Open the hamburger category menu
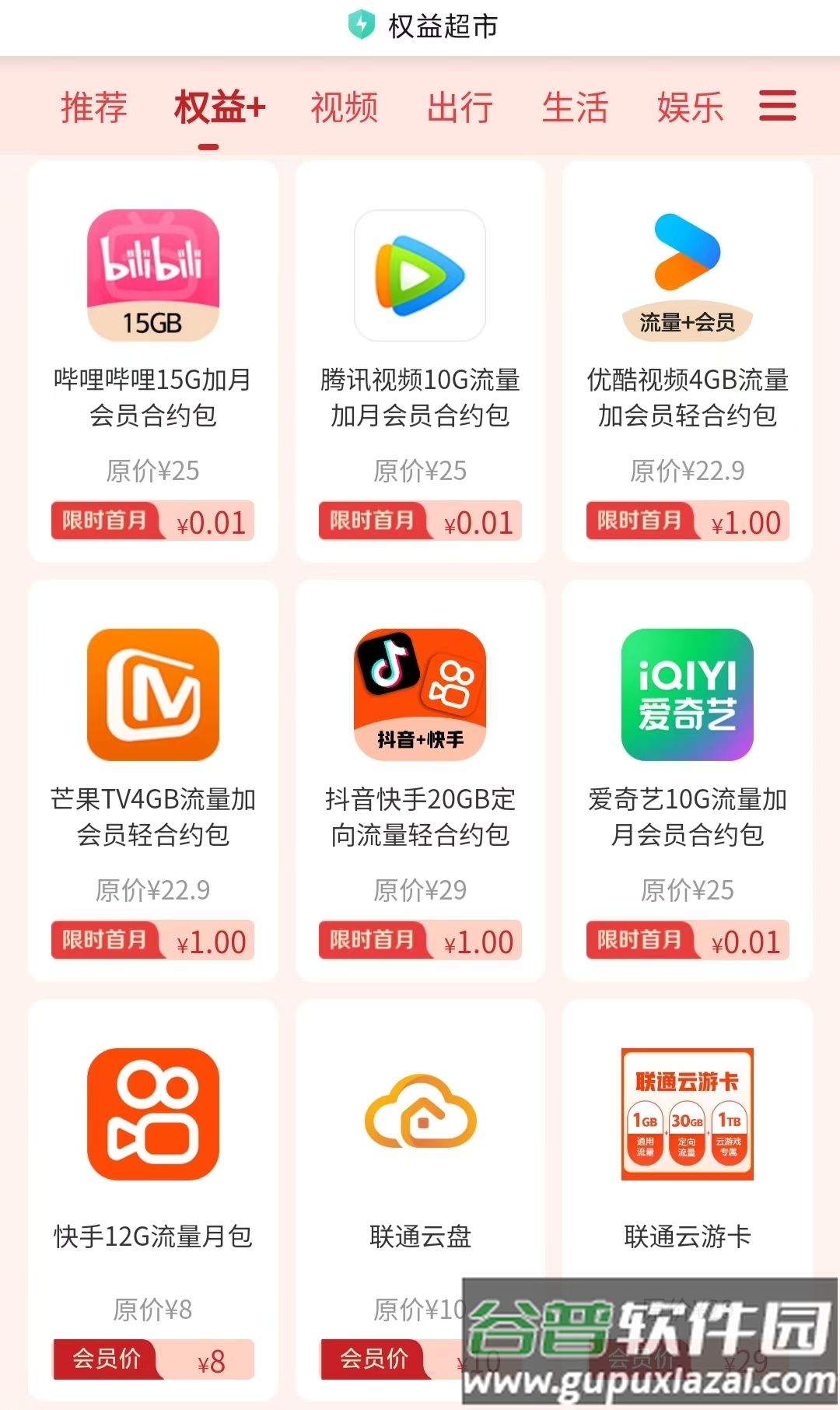The width and height of the screenshot is (840, 1410). [777, 106]
